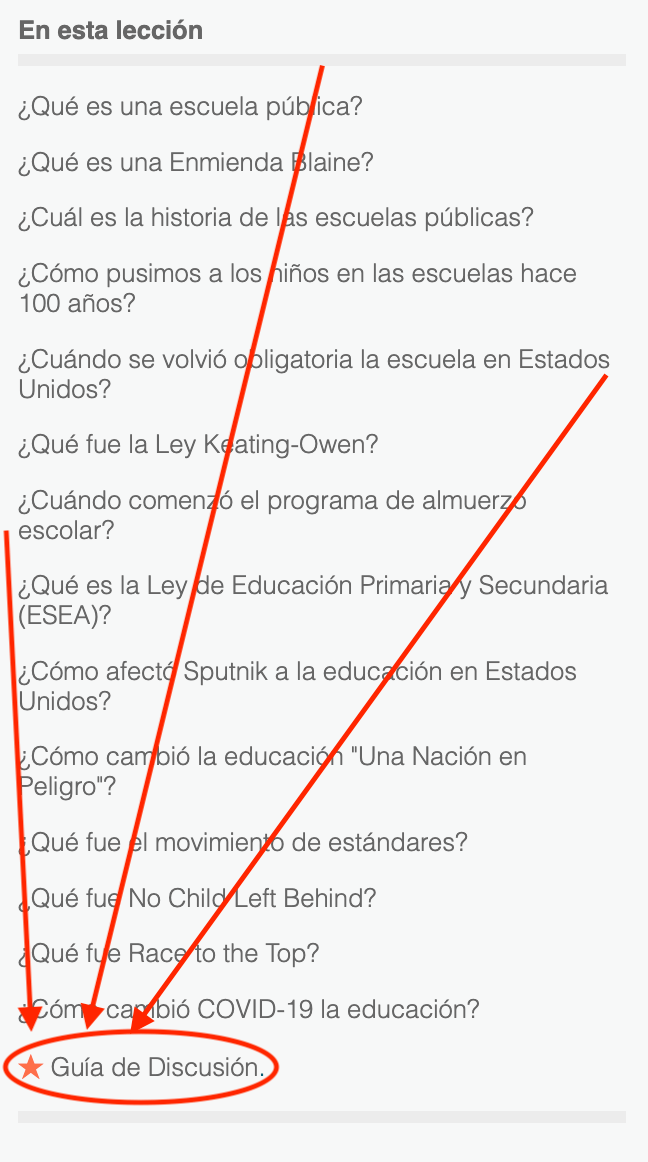Open the movimiento de estándares question
648x1162 pixels.
(243, 842)
